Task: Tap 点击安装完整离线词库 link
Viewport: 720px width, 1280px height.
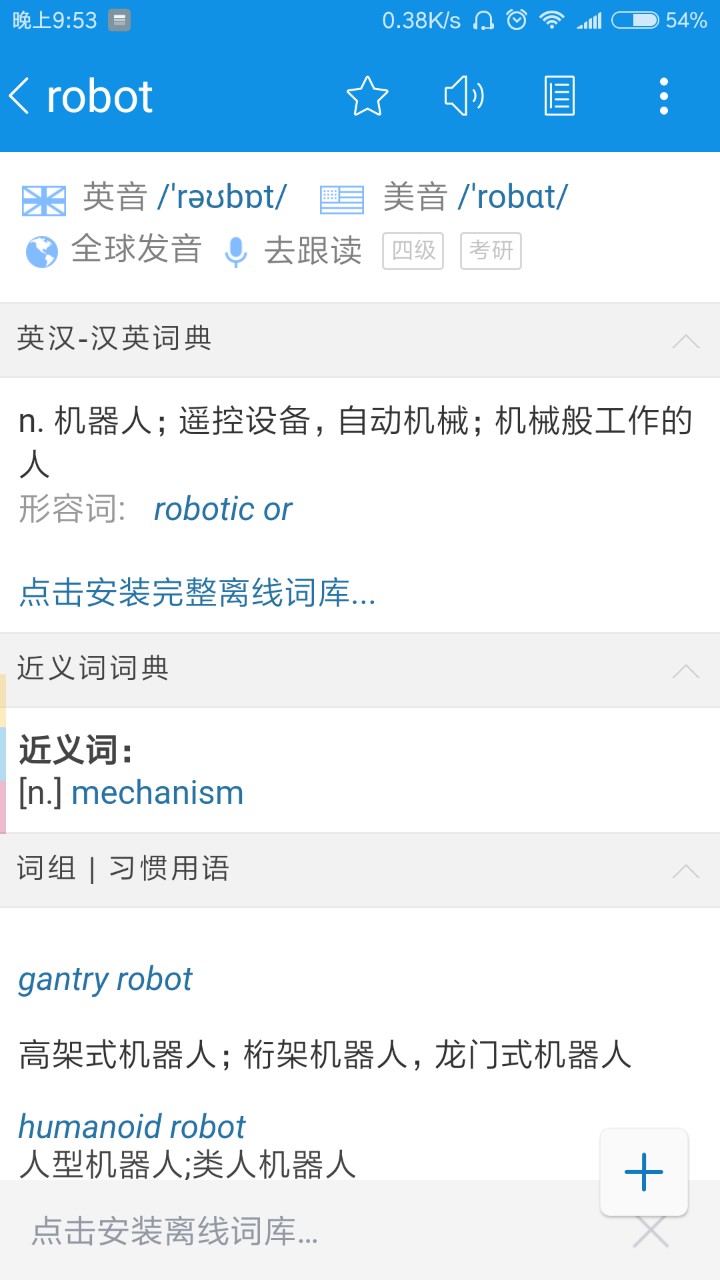Action: 197,593
